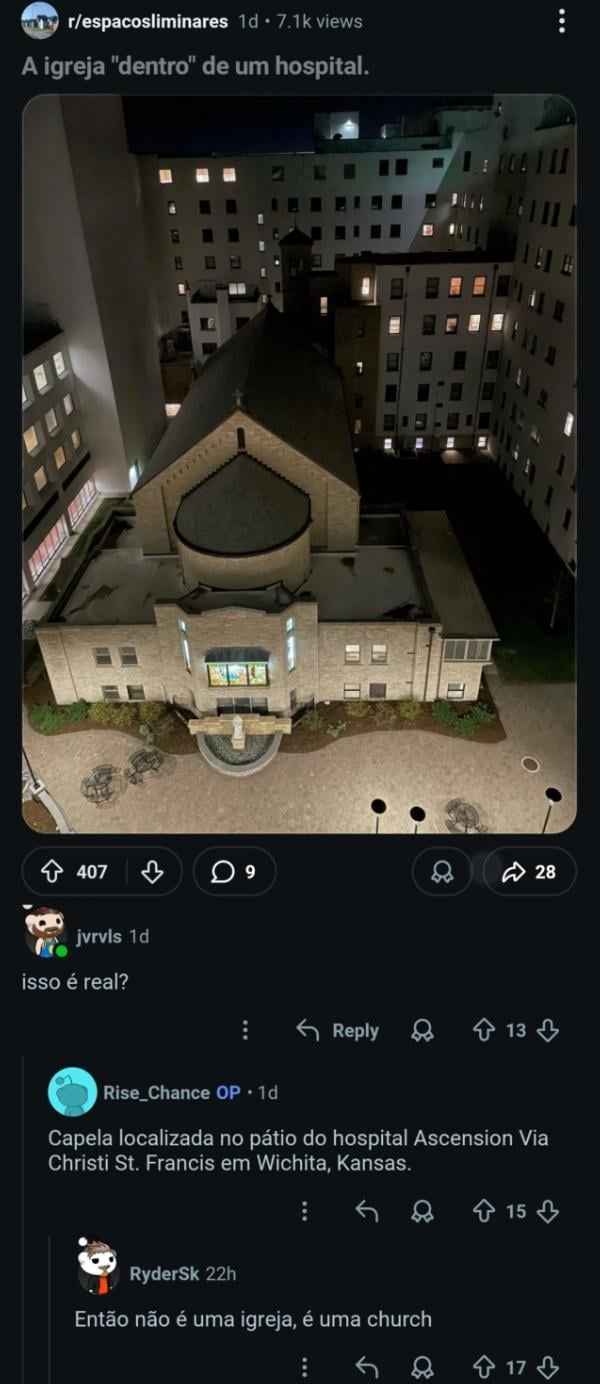Upvote RyderSk's comment

click(x=484, y=1367)
